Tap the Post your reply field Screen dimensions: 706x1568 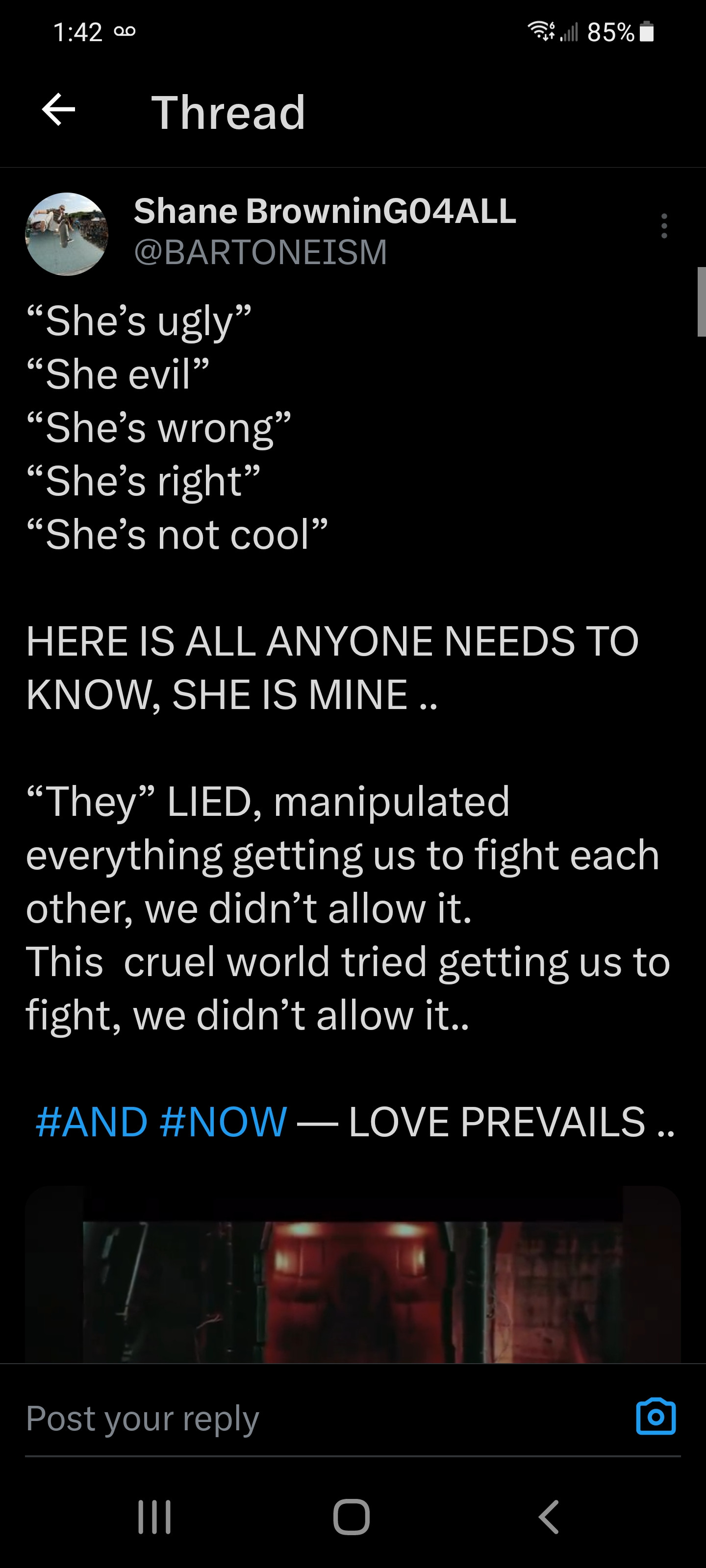[x=304, y=1418]
